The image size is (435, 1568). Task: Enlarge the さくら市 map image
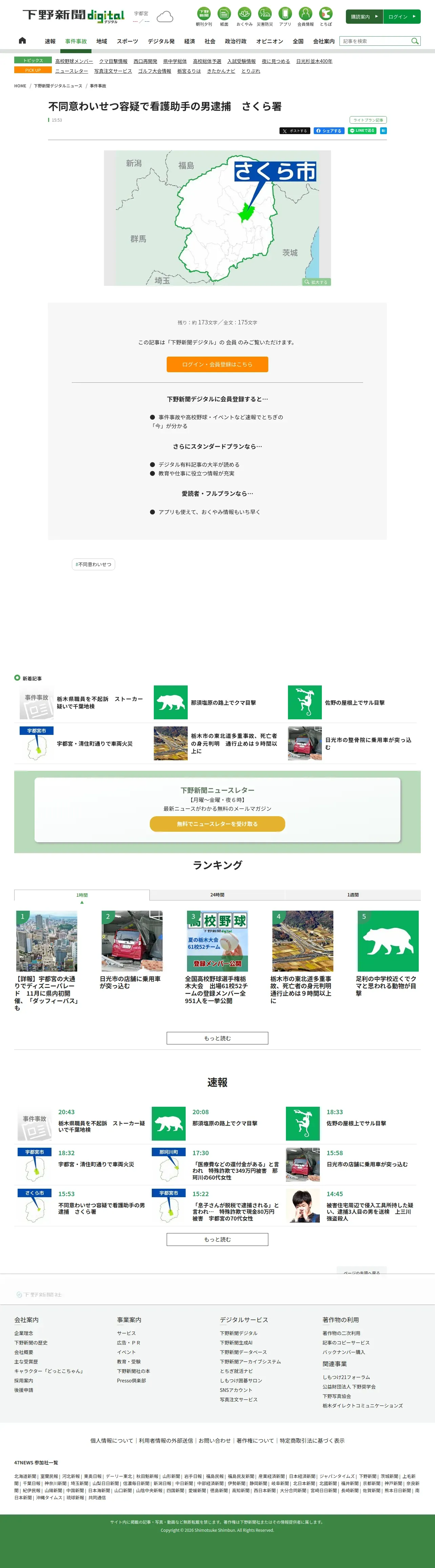tap(316, 282)
